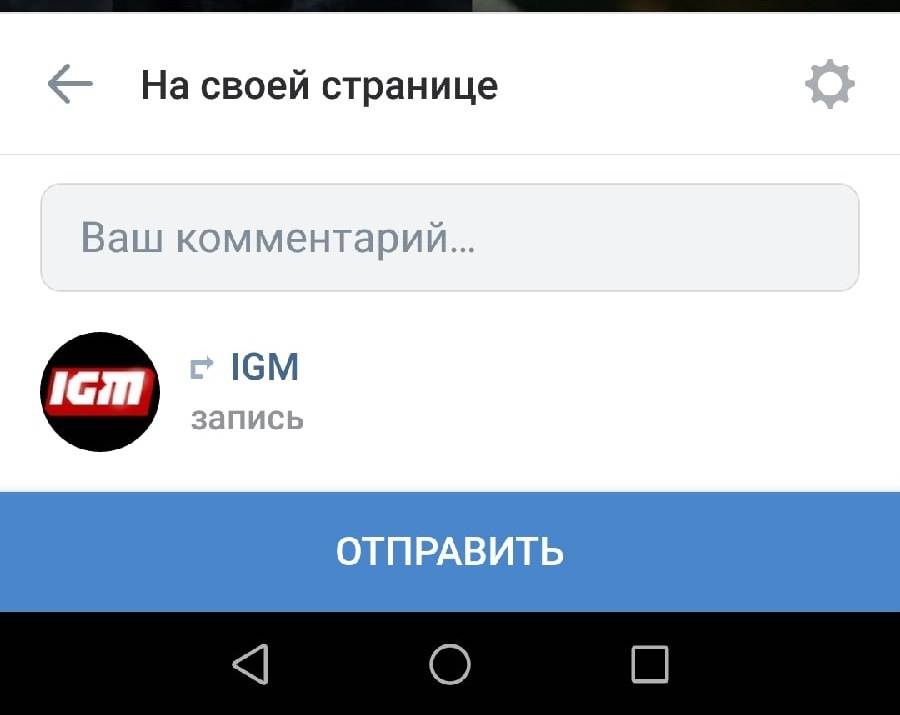Go to the system home screen
The height and width of the screenshot is (715, 900).
[450, 663]
